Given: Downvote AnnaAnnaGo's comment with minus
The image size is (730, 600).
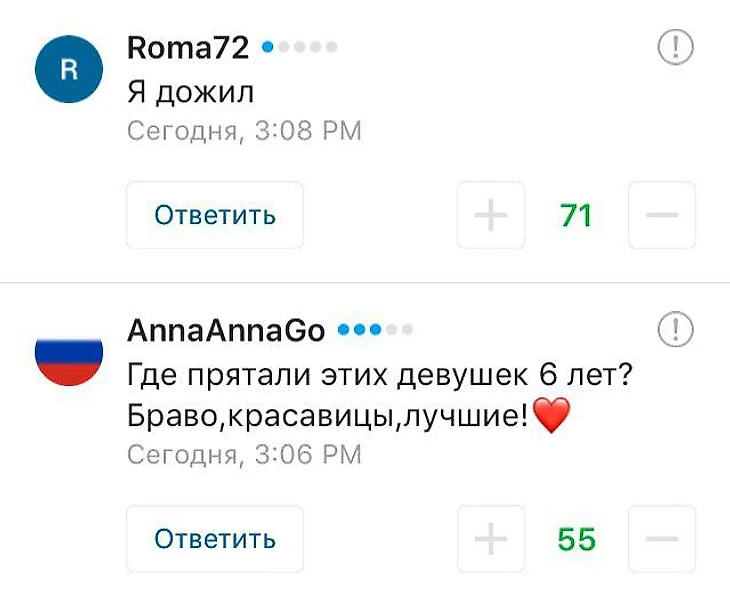Looking at the screenshot, I should pyautogui.click(x=661, y=539).
